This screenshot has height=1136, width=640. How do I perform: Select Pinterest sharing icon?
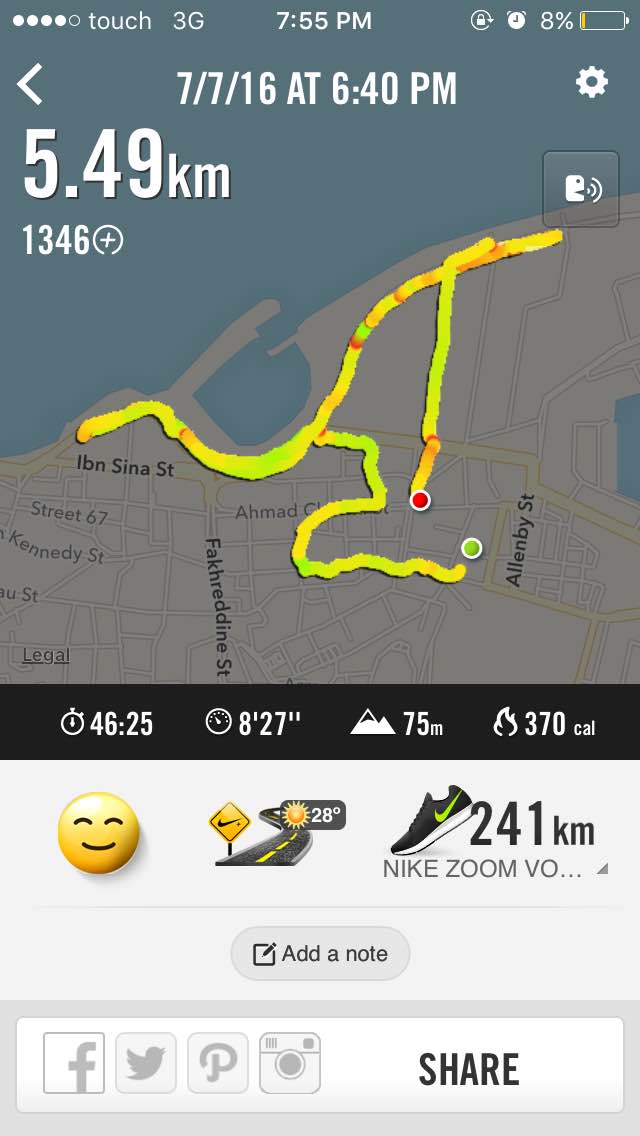[x=218, y=1063]
